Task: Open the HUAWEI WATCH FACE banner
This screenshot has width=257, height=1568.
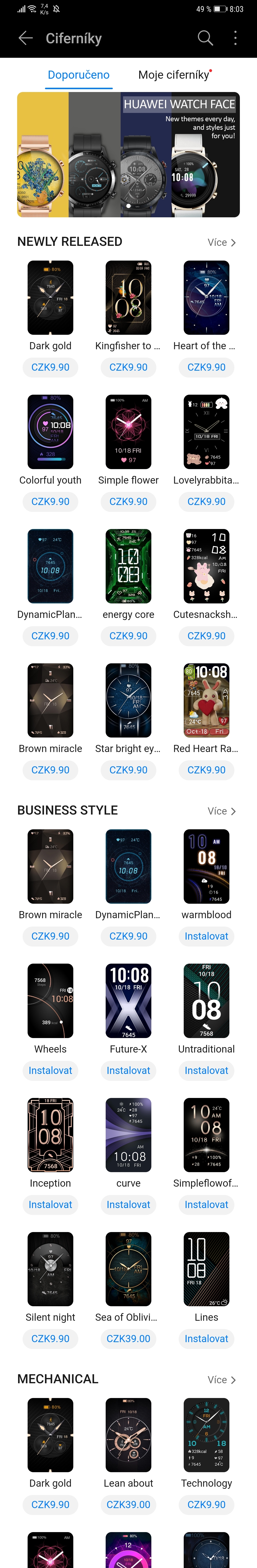Action: click(x=128, y=155)
